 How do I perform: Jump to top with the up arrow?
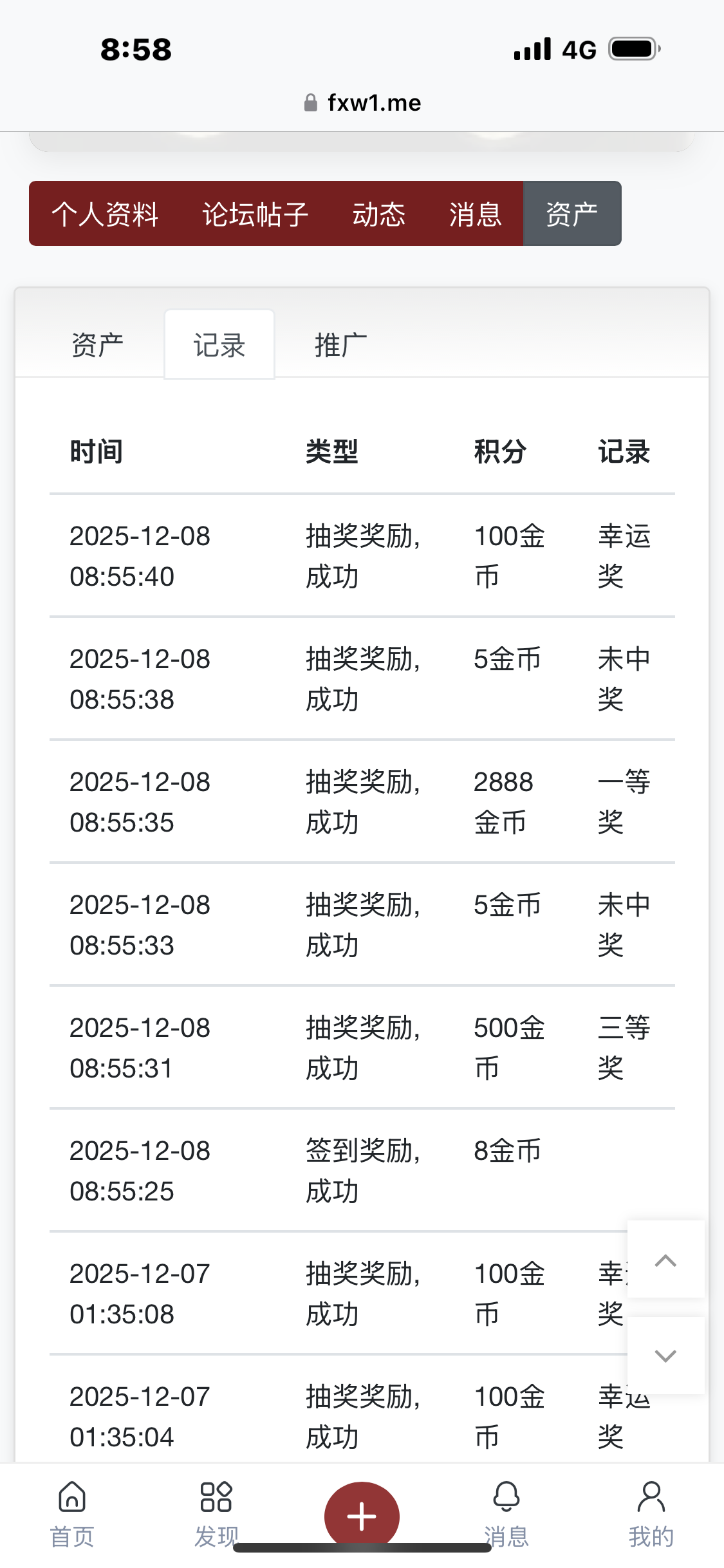click(x=665, y=1260)
